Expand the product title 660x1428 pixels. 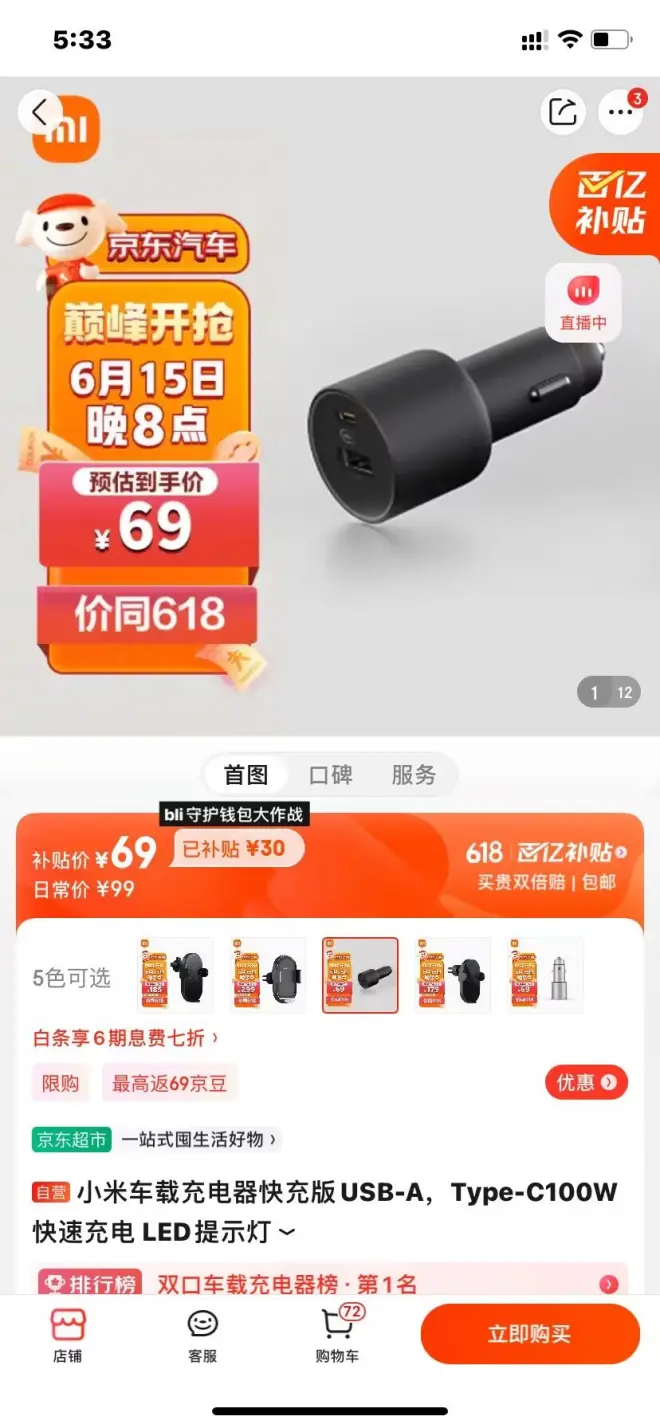coord(286,1233)
